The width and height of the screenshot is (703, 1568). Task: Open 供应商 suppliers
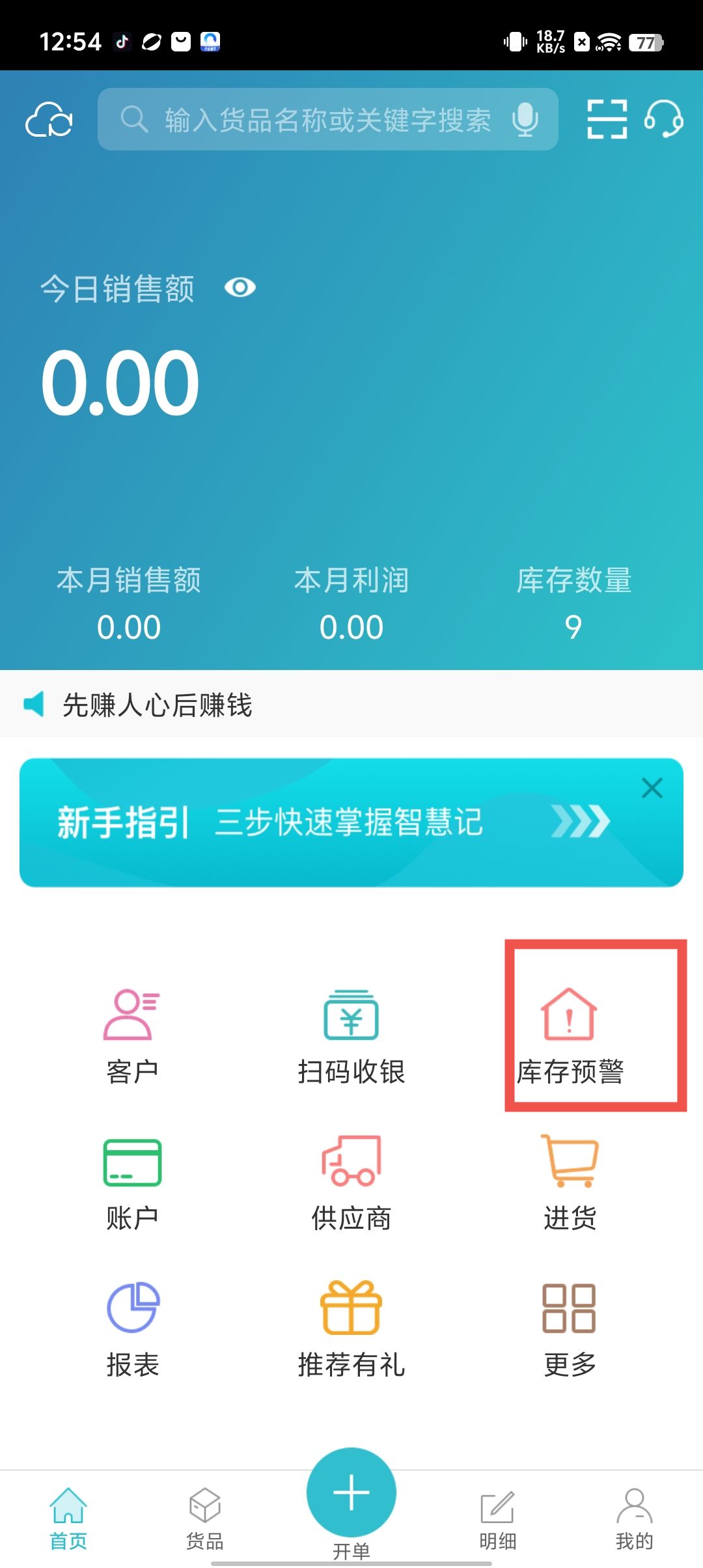tap(351, 1182)
